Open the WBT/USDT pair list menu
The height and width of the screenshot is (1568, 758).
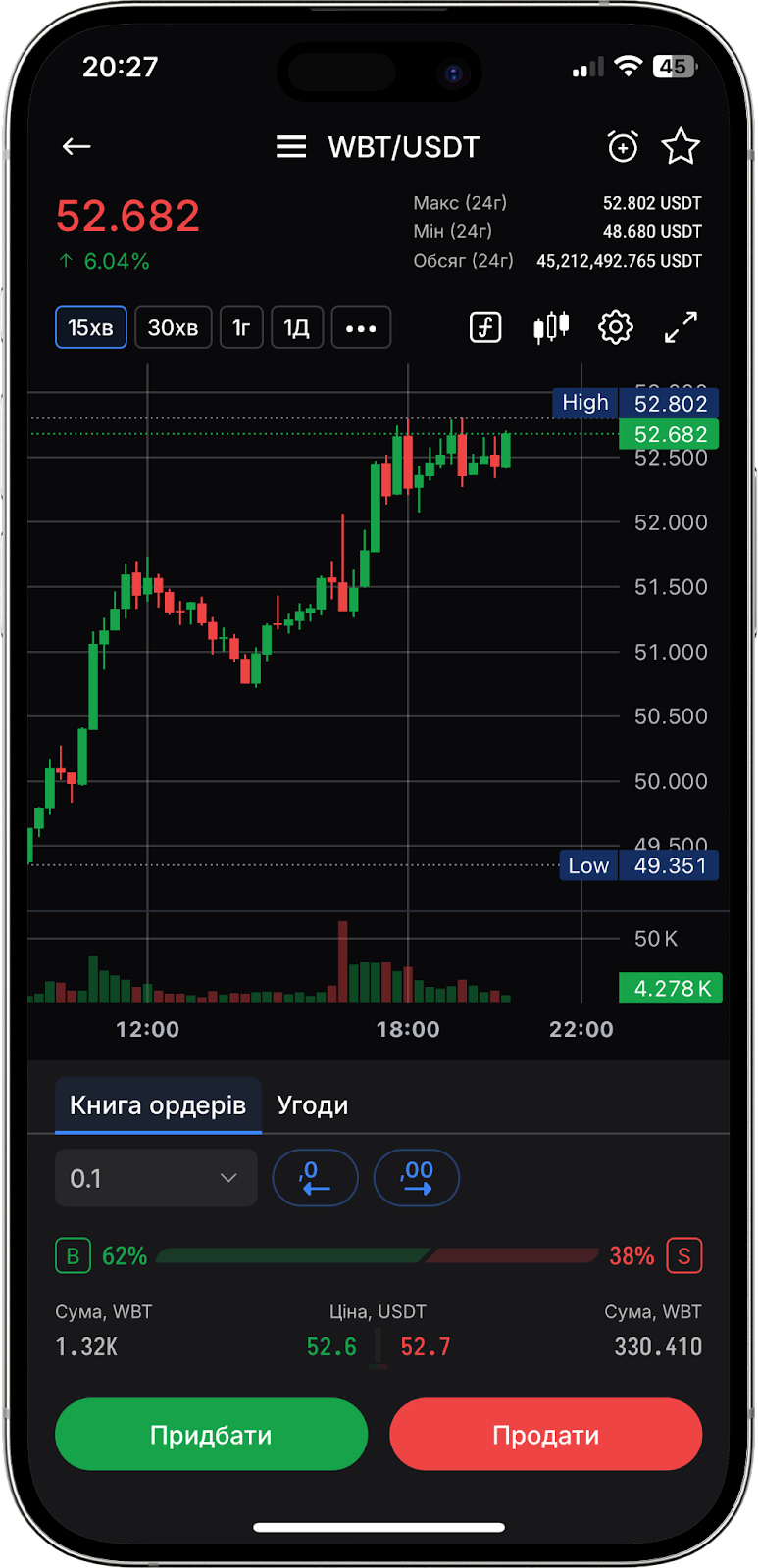click(291, 147)
